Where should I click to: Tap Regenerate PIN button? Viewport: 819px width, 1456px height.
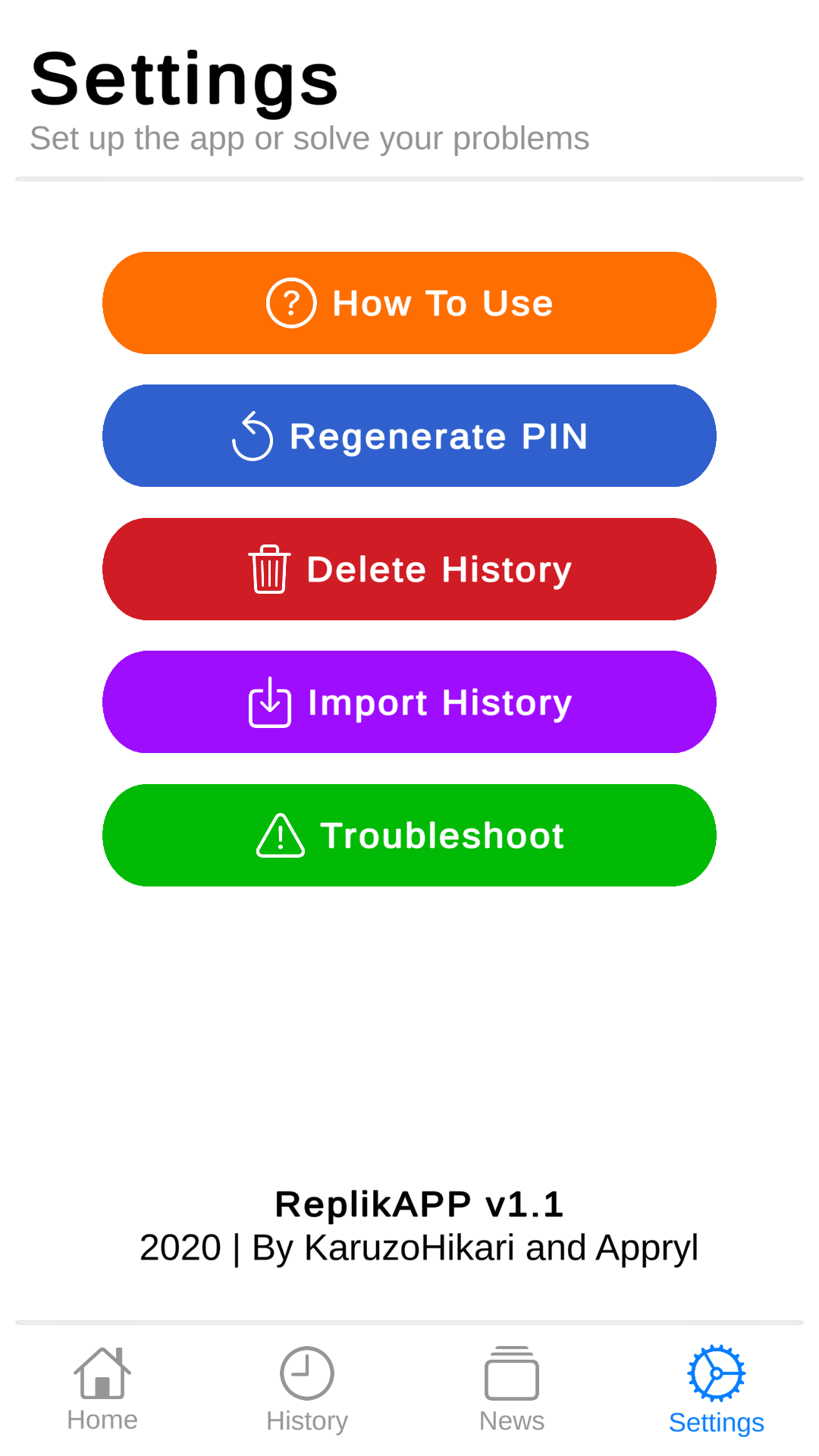click(x=409, y=436)
